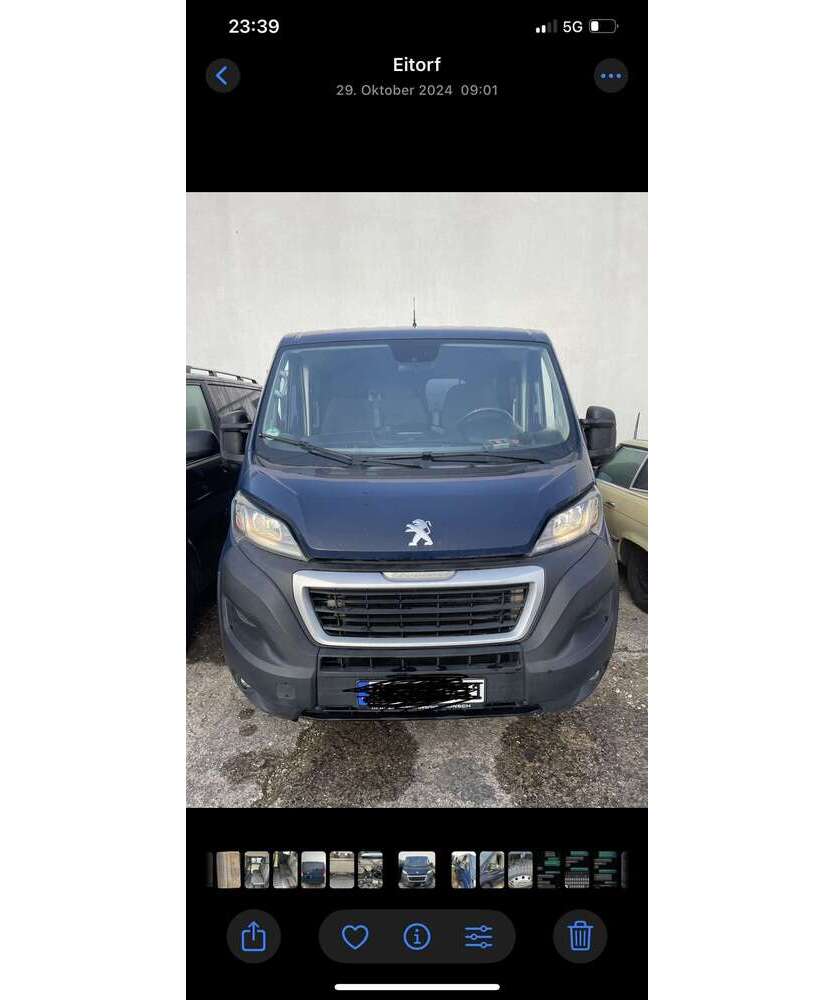
Task: Open the three-dot more options menu
Action: [x=611, y=76]
